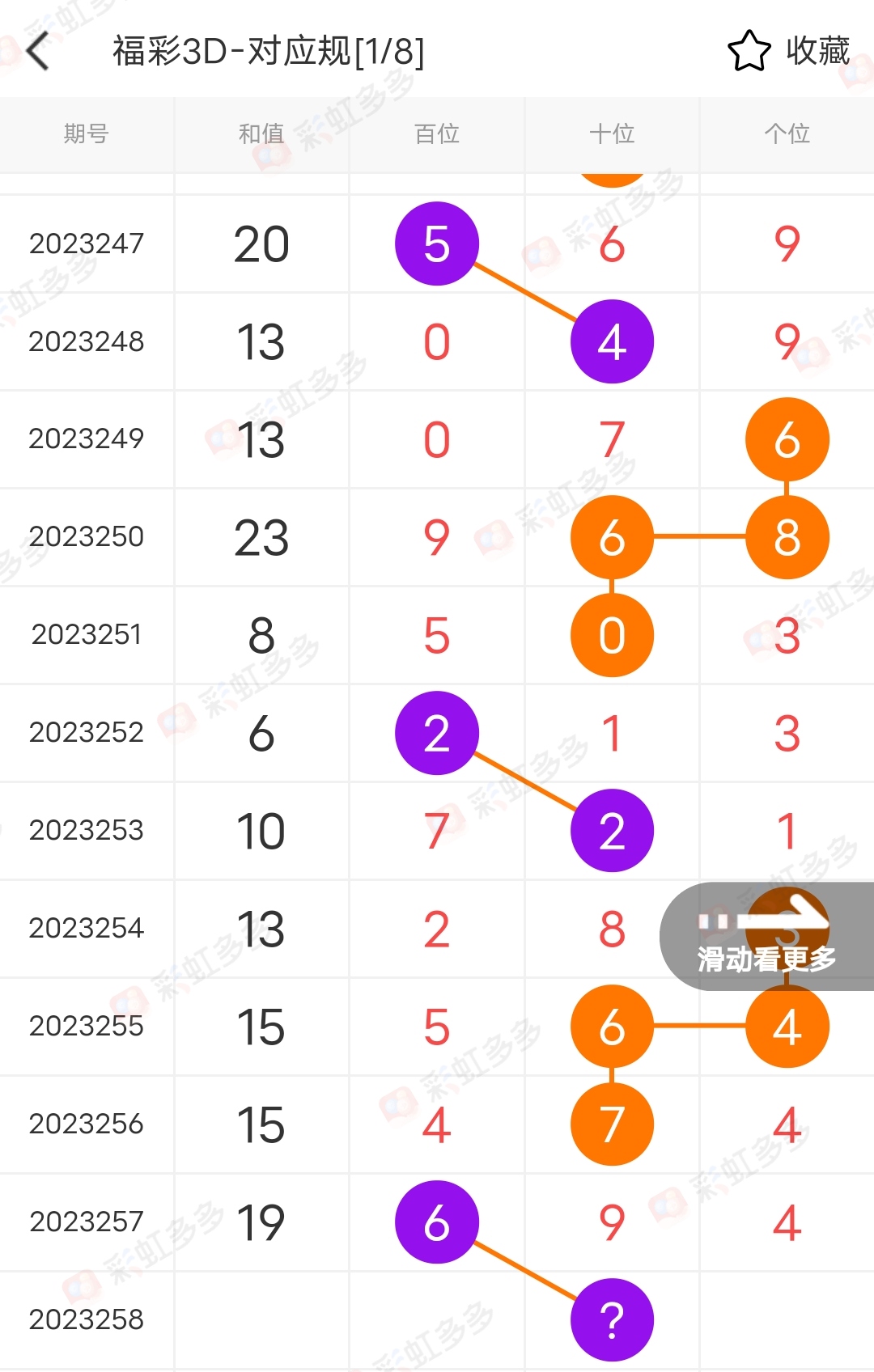Image resolution: width=874 pixels, height=1372 pixels.
Task: Toggle favorite via the 收藏 control
Action: click(816, 50)
